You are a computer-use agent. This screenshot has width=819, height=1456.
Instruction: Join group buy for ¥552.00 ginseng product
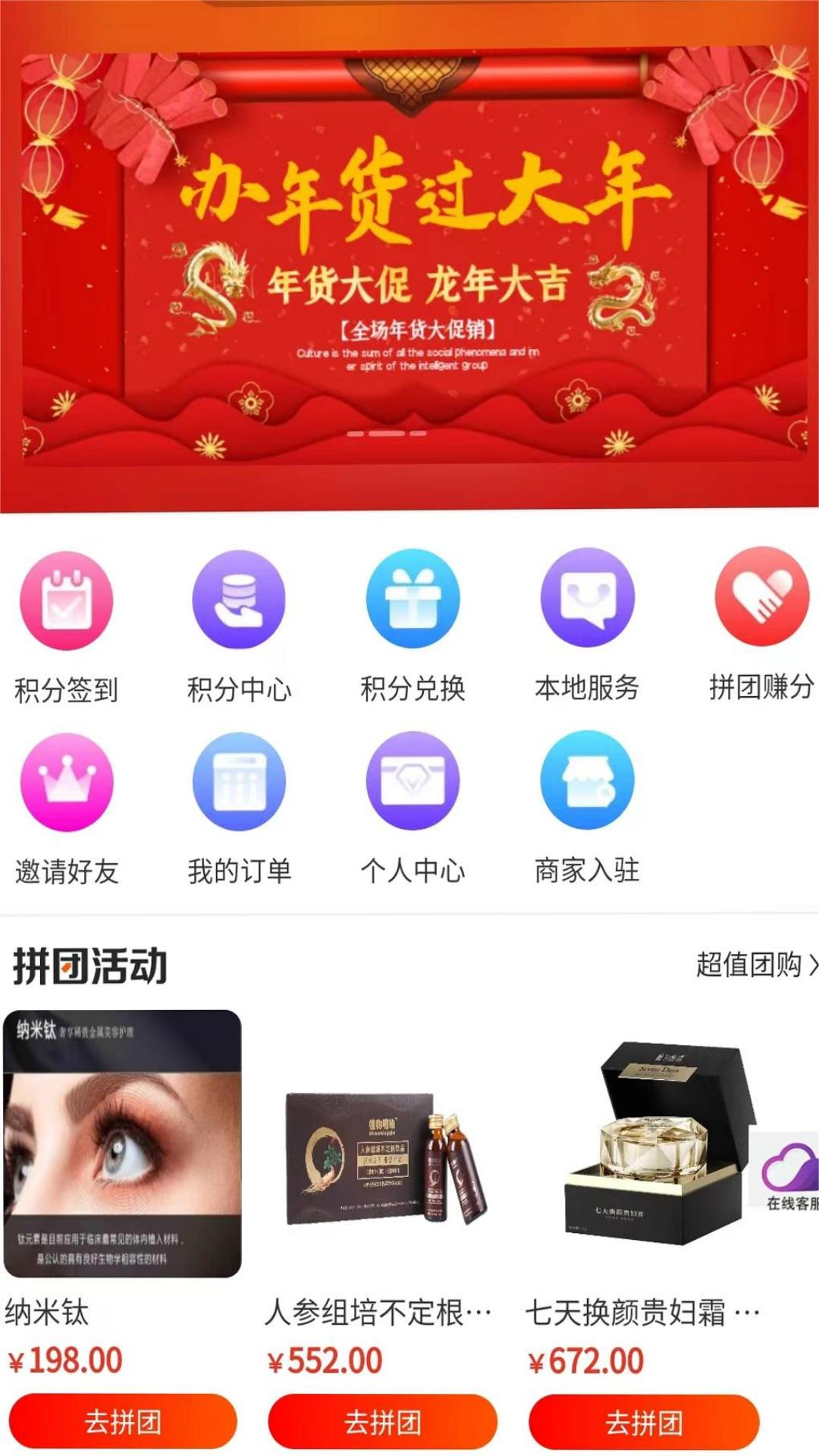coord(382,1422)
